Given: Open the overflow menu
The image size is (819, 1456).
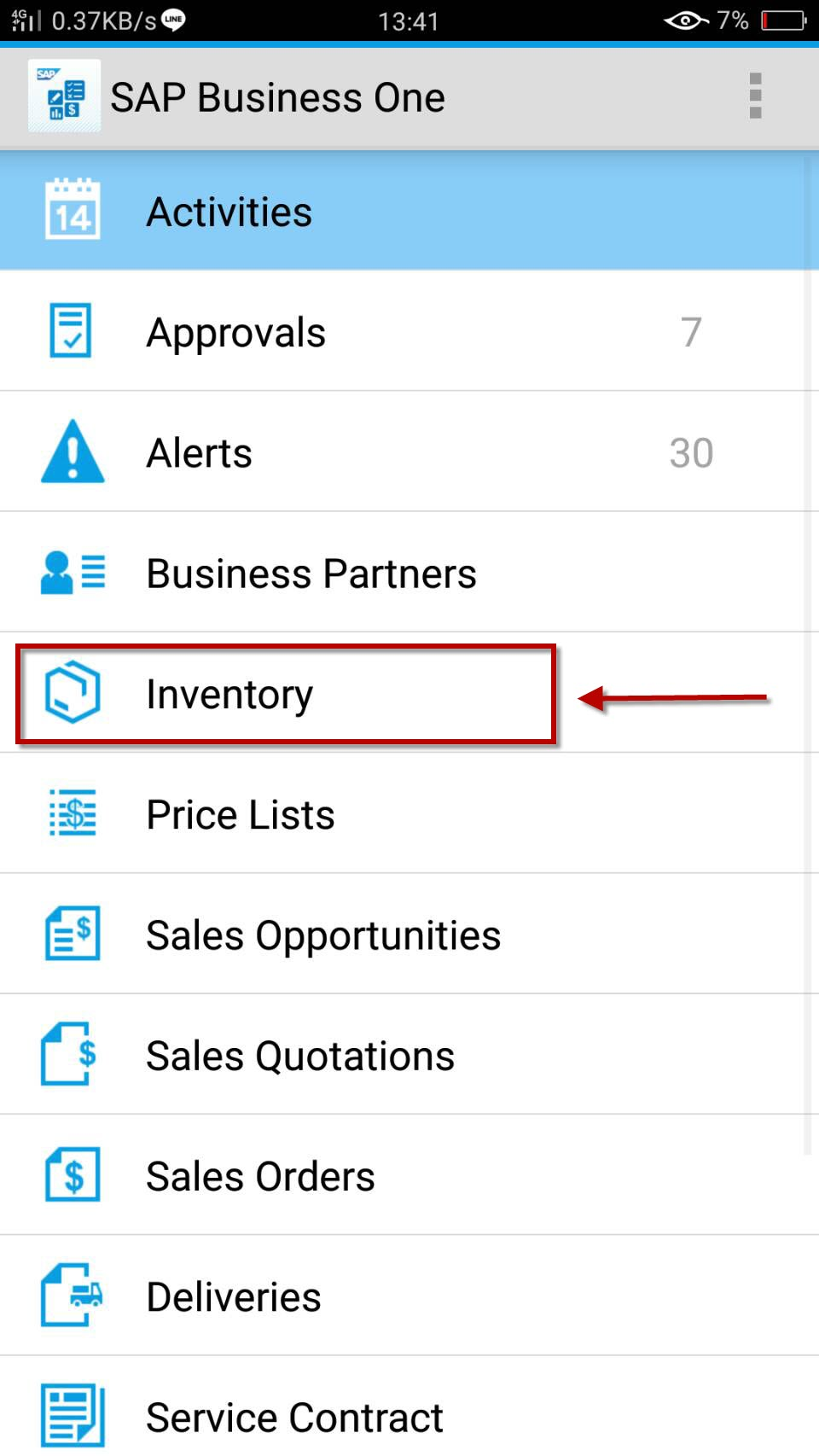Looking at the screenshot, I should click(x=755, y=96).
